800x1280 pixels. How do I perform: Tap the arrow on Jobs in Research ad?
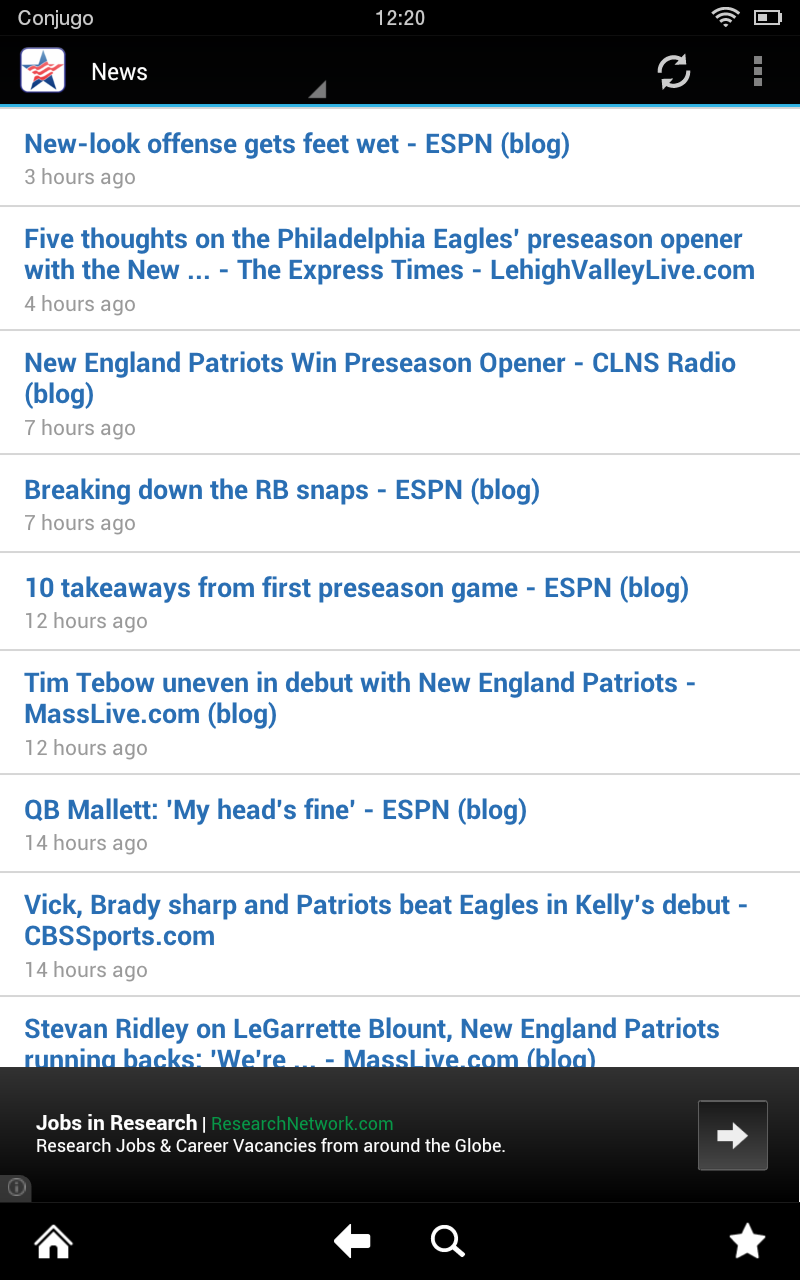(x=732, y=1135)
